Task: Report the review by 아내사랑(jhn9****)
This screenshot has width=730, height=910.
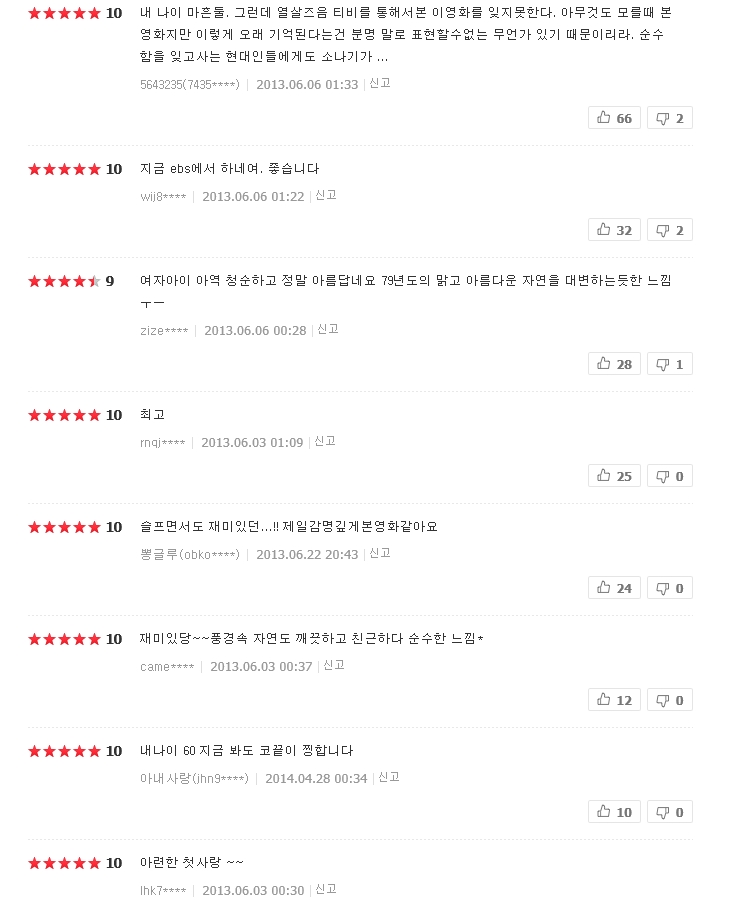Action: [x=389, y=777]
